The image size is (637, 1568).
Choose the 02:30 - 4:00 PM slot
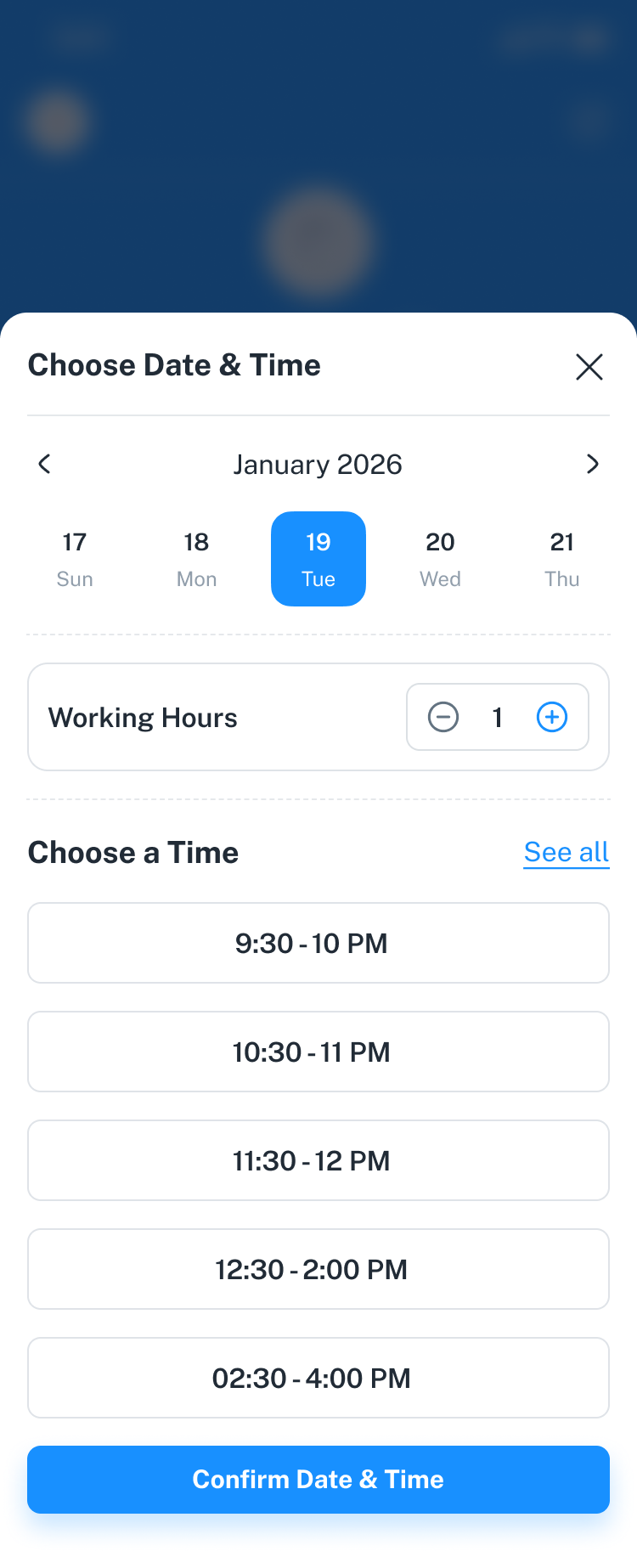click(318, 1378)
